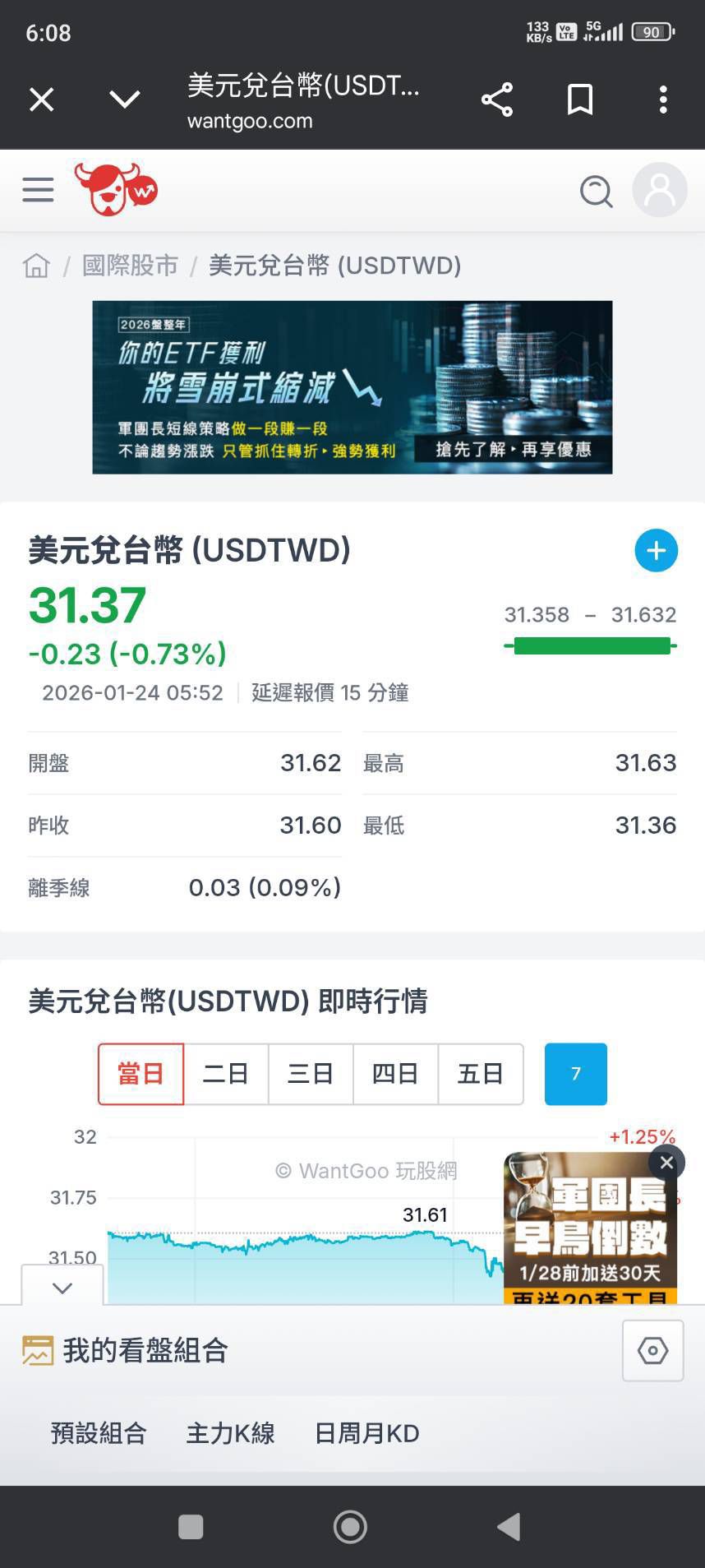Image resolution: width=705 pixels, height=1568 pixels.
Task: Open the 日周月KD tab
Action: pyautogui.click(x=366, y=1433)
